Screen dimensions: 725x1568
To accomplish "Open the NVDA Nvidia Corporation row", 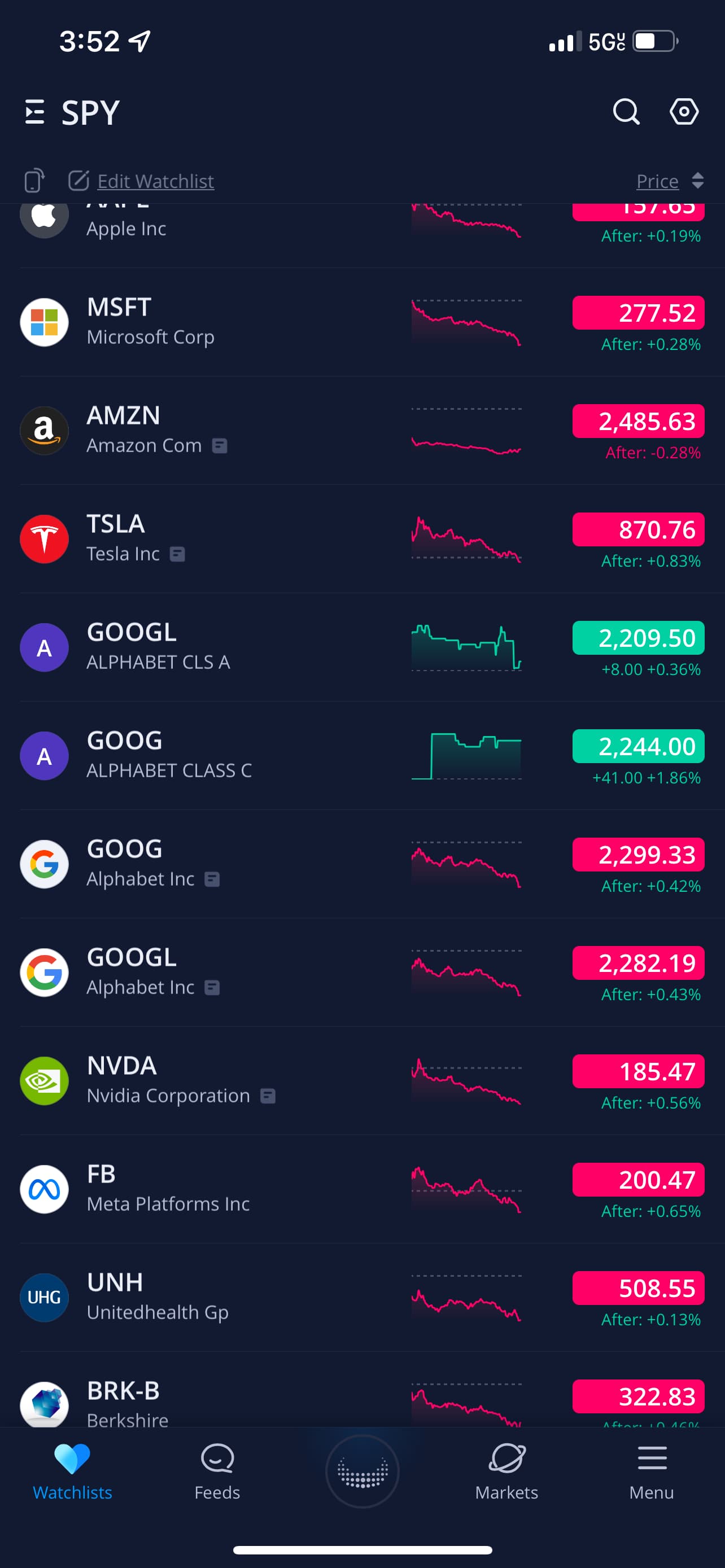I will (362, 1080).
